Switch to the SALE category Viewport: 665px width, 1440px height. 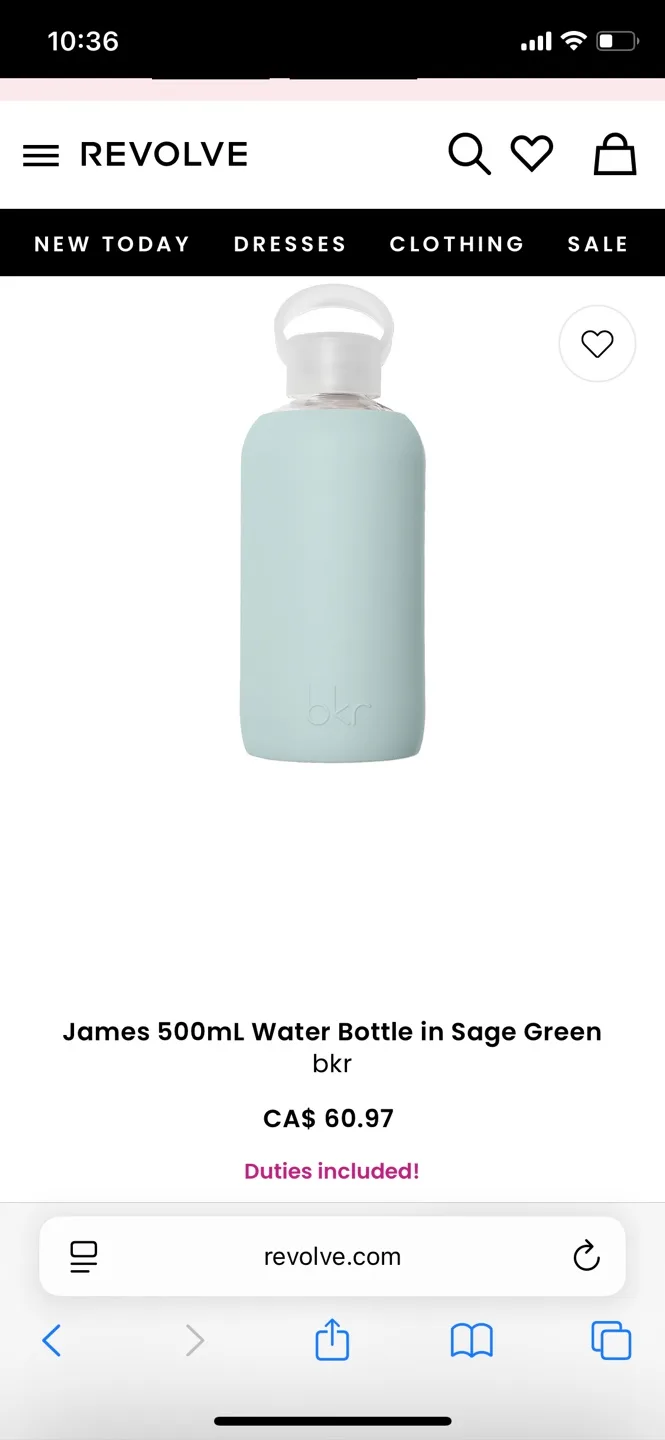(x=598, y=244)
